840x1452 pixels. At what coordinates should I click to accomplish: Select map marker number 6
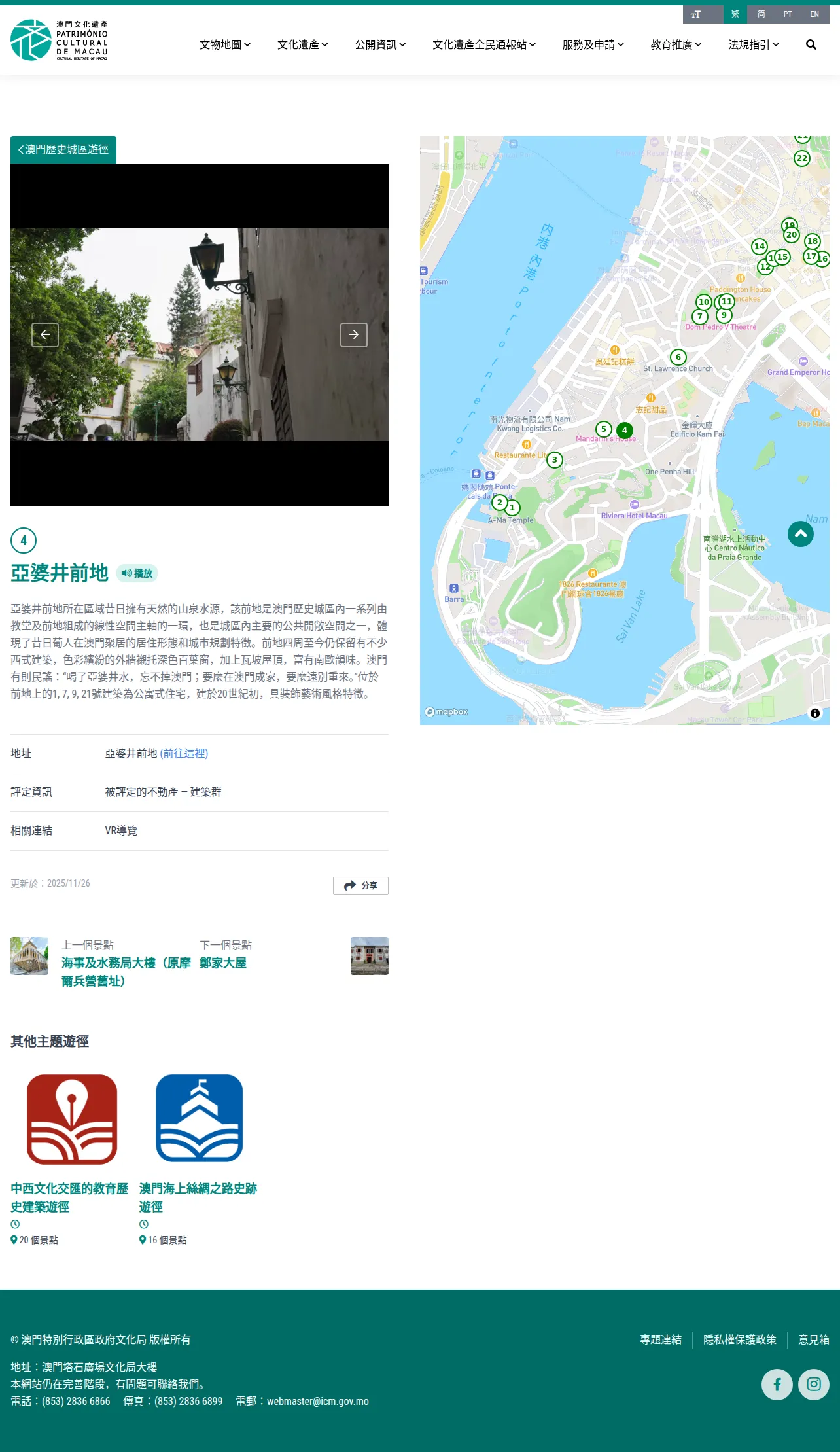tap(678, 357)
